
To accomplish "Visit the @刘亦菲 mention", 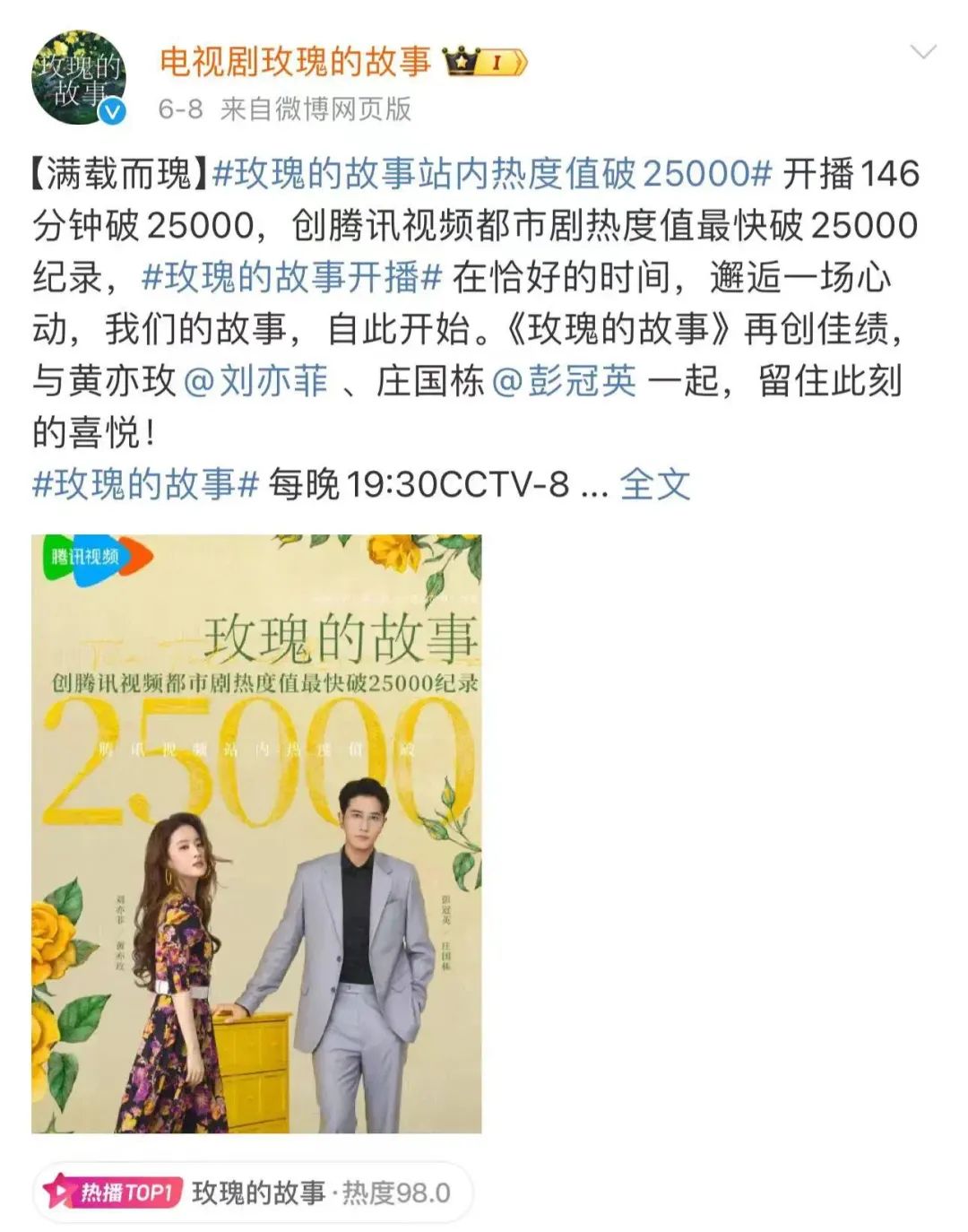I will (255, 381).
